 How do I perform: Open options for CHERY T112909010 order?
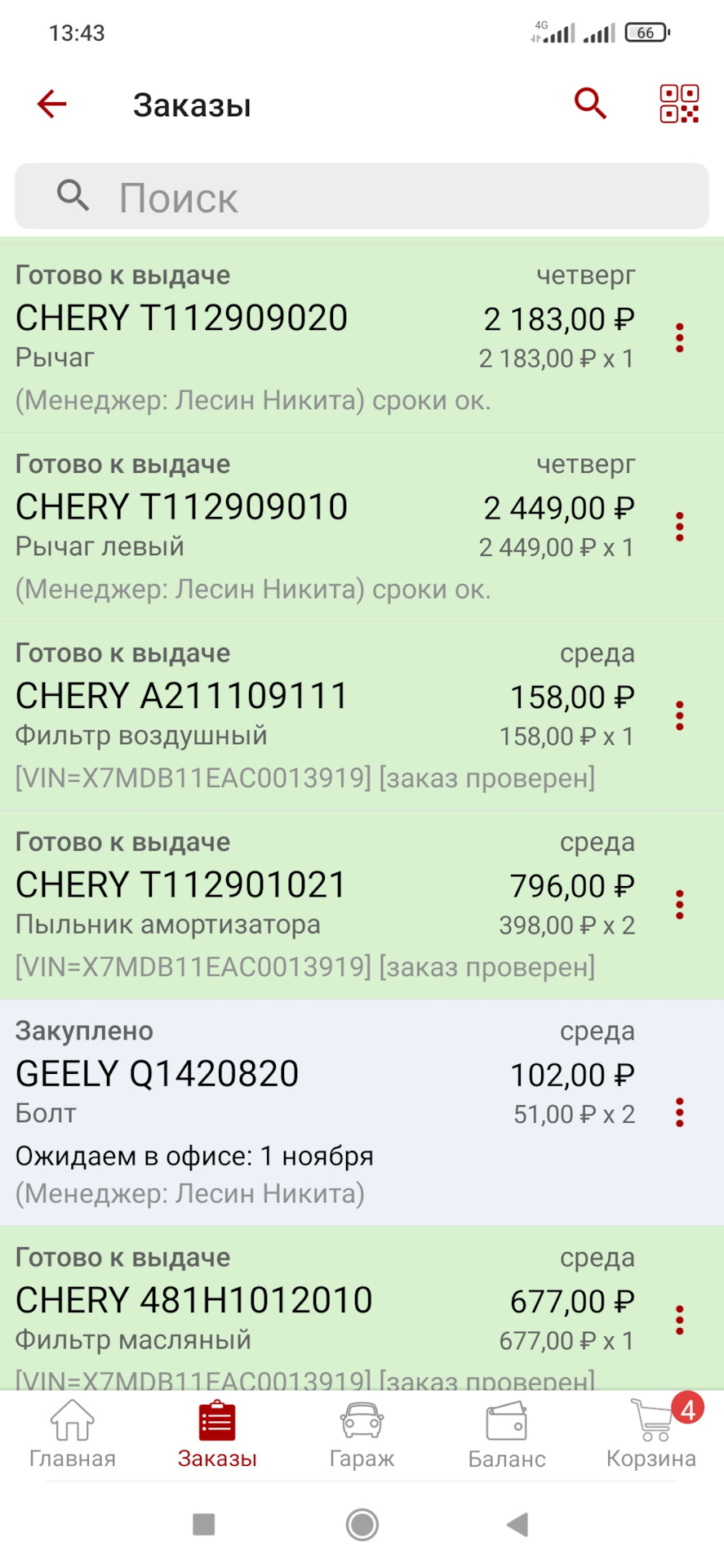click(679, 528)
